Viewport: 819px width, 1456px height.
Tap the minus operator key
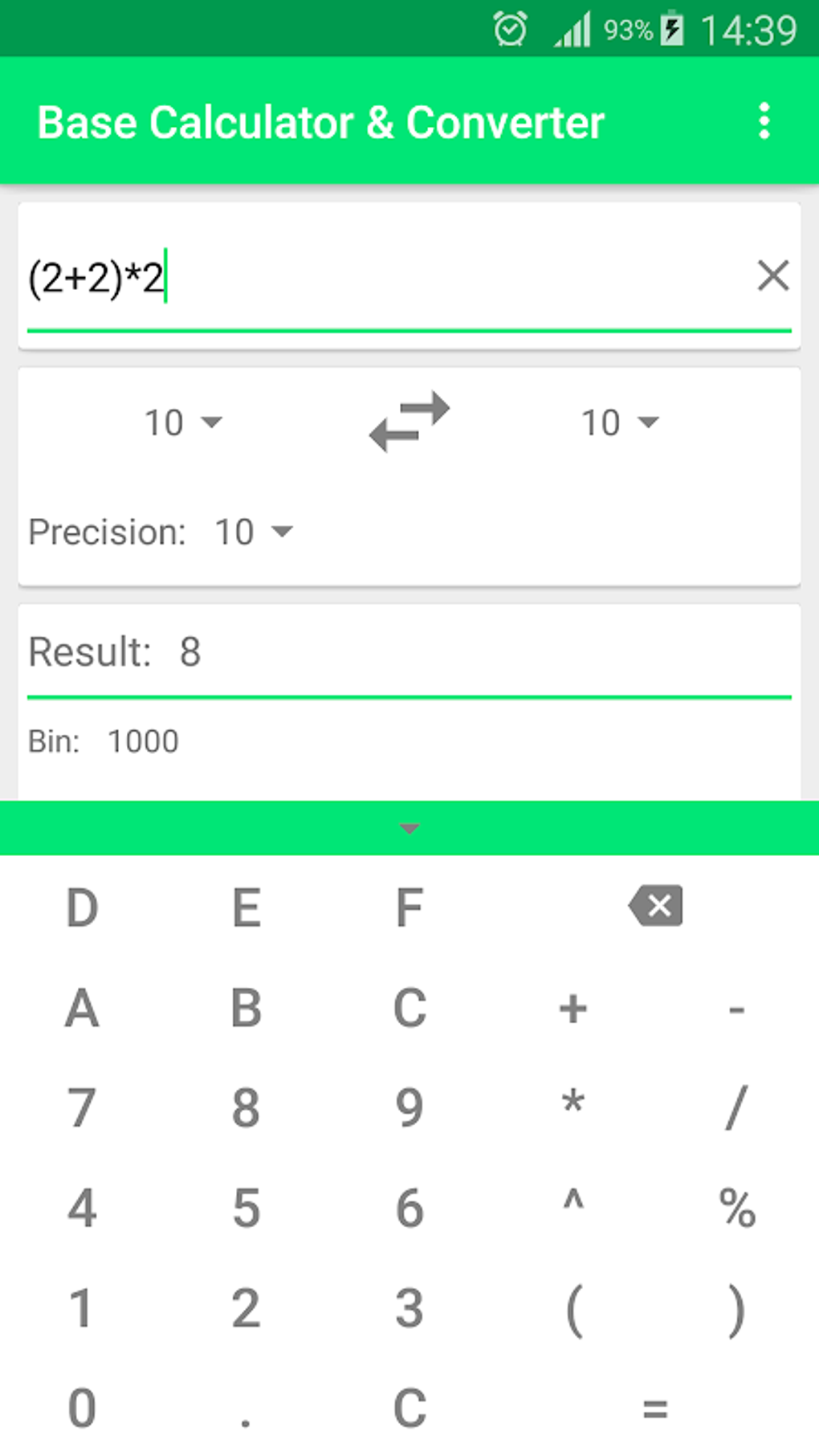[736, 1009]
